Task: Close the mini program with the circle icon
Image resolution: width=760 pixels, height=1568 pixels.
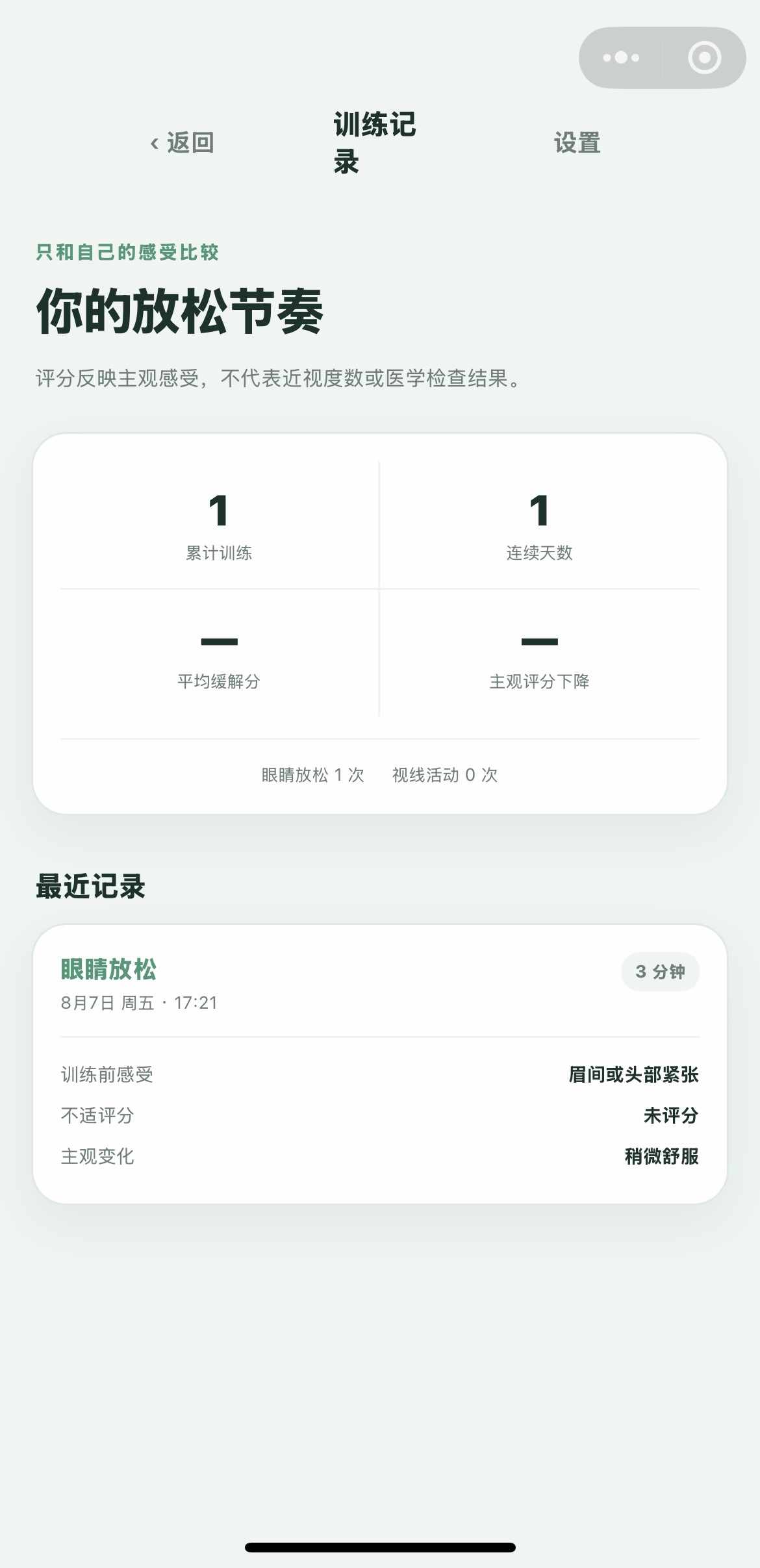Action: (x=704, y=58)
